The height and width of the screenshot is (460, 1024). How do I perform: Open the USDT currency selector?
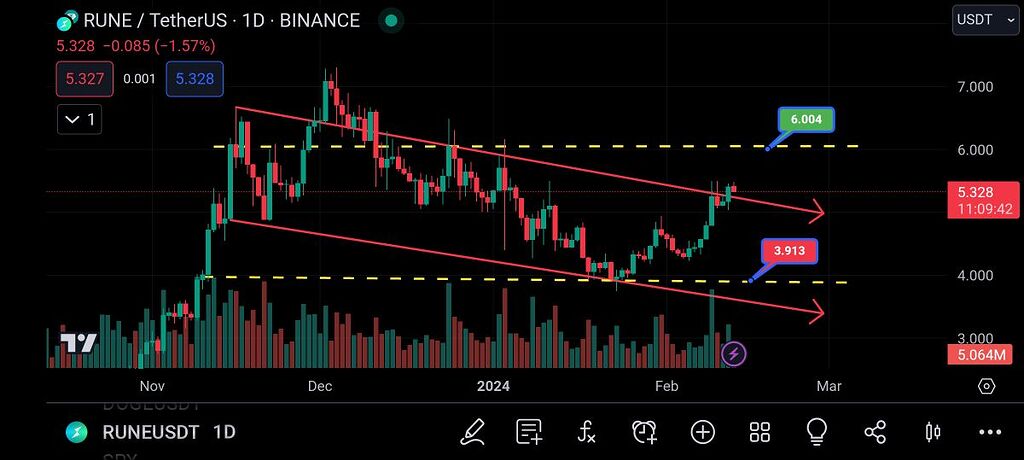(x=984, y=19)
